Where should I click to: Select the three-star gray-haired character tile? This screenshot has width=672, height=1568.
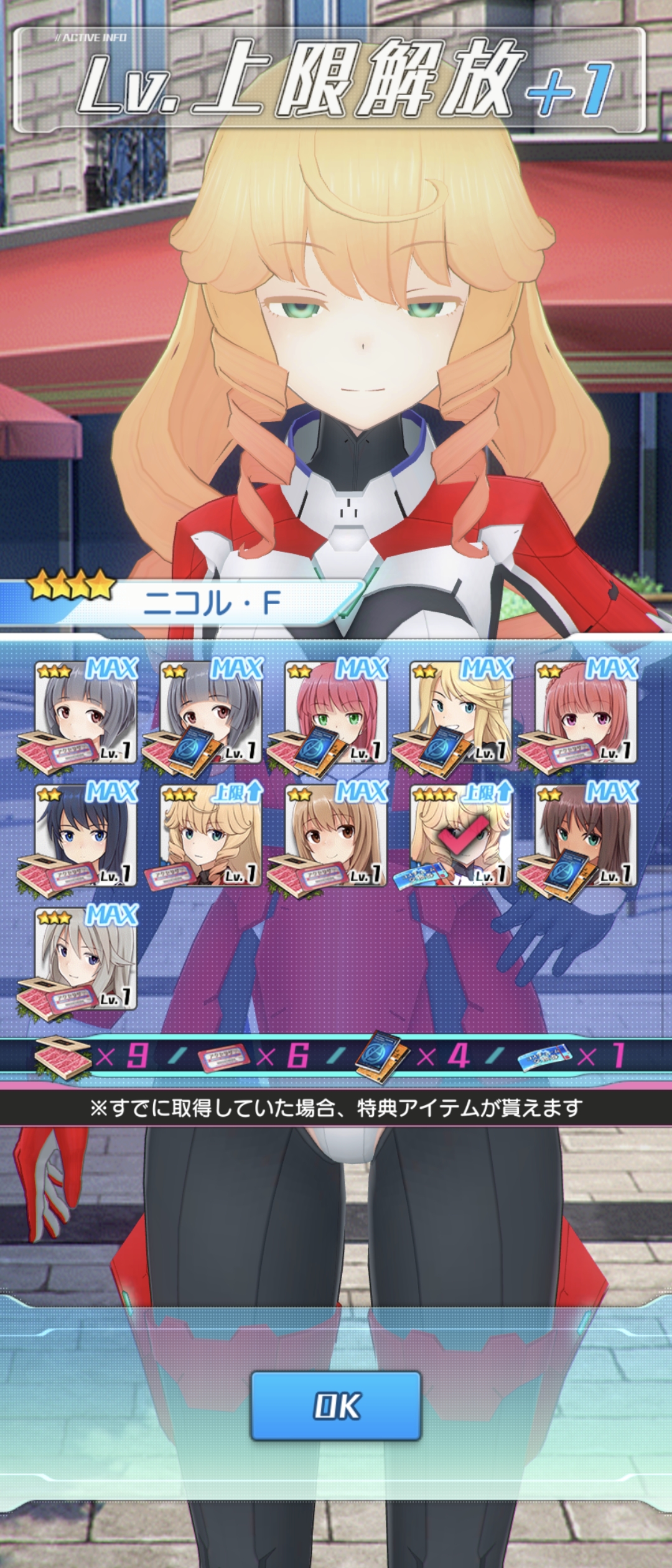[x=85, y=712]
